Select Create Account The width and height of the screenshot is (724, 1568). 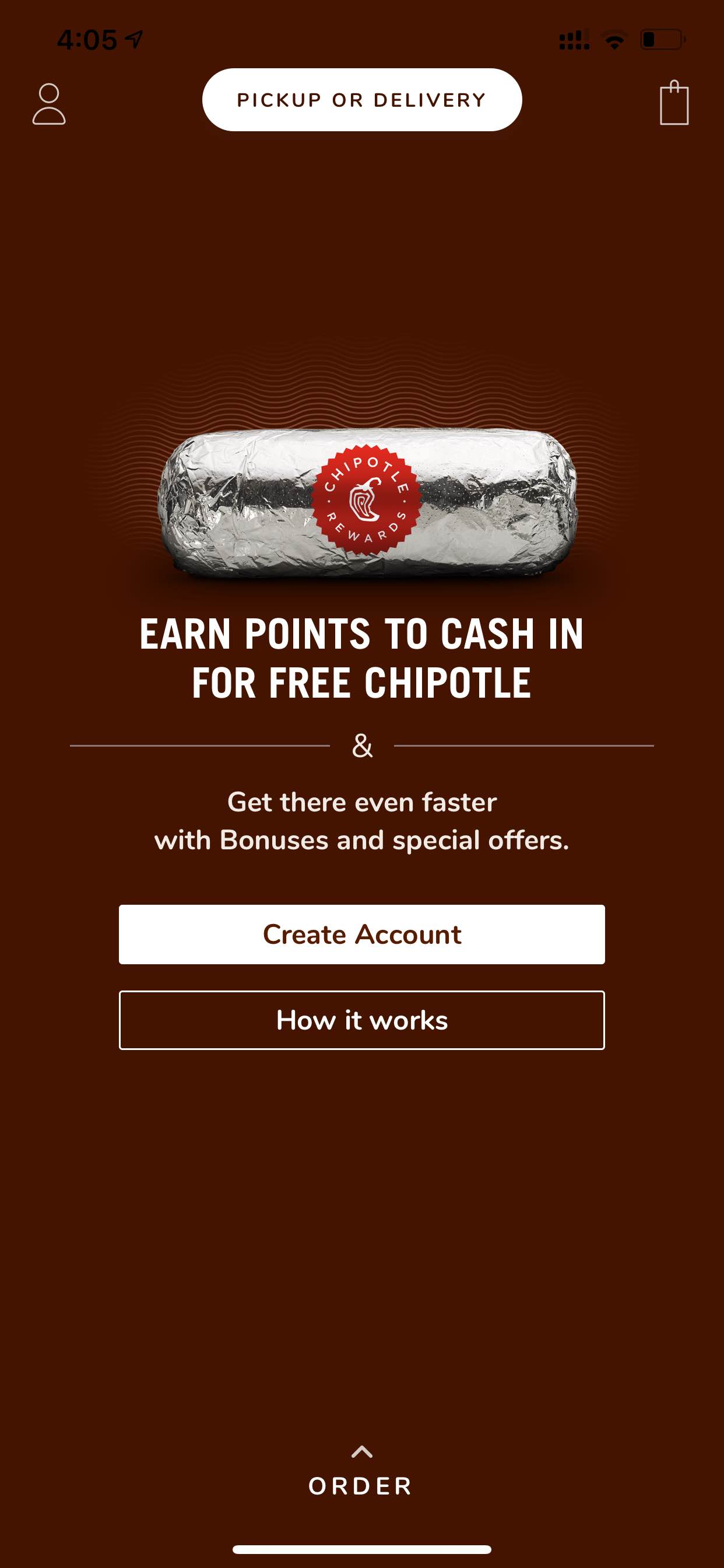pos(362,935)
